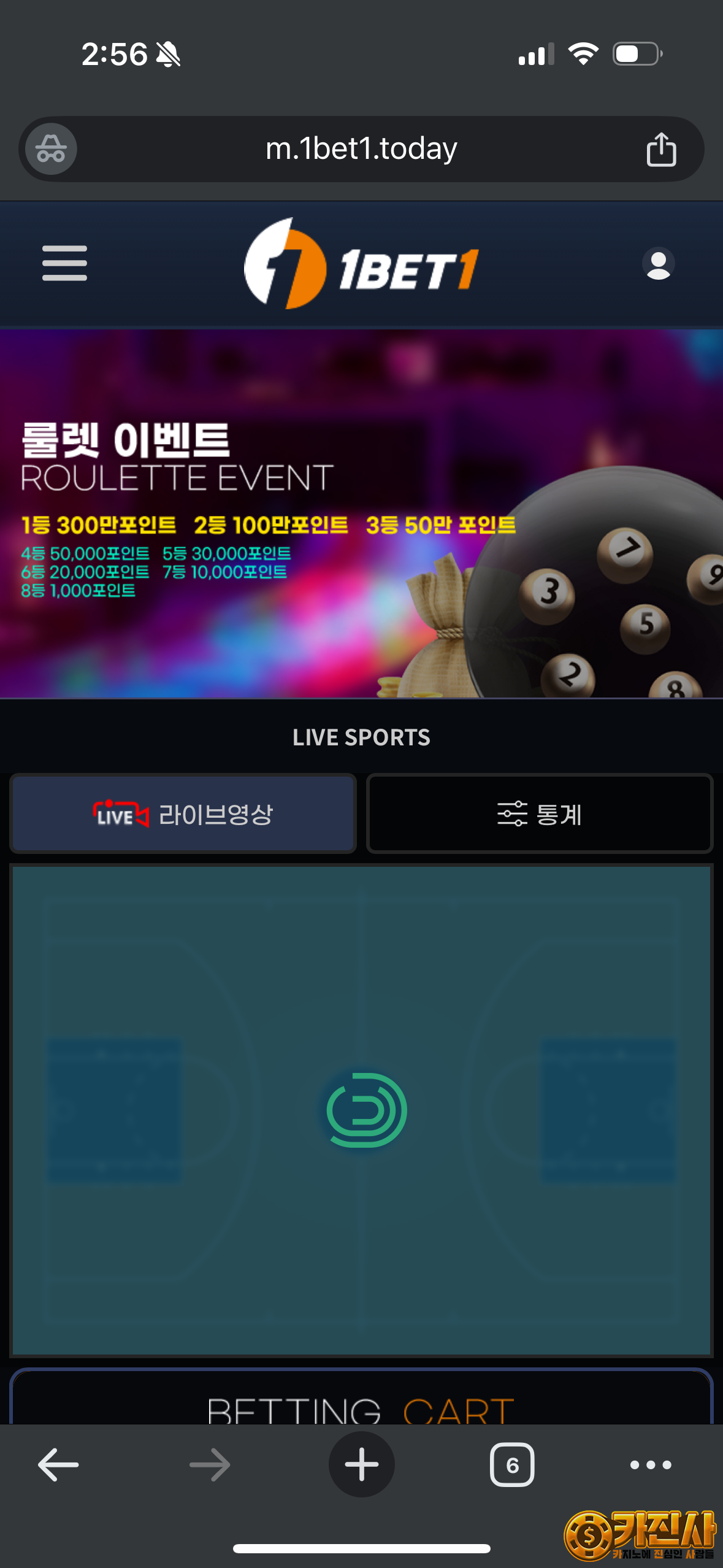Tap the incognito icon in the address bar
This screenshot has height=1568, width=723.
51,149
